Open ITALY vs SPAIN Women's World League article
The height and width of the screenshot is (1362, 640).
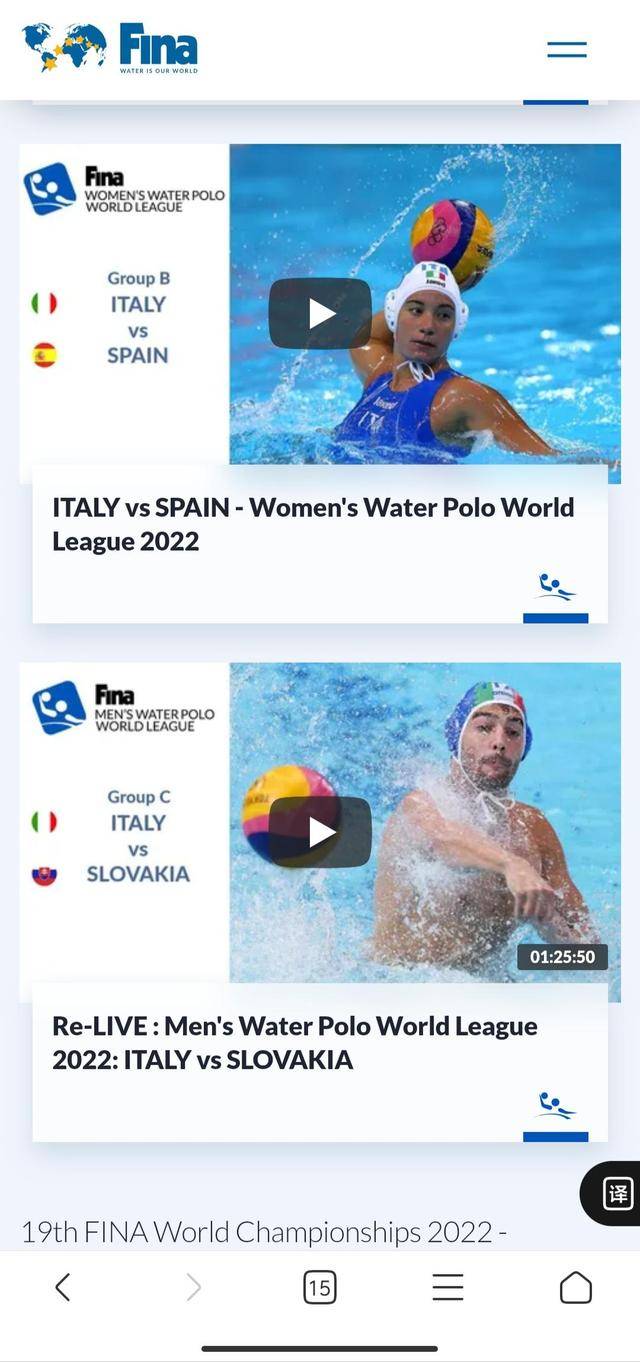(313, 524)
